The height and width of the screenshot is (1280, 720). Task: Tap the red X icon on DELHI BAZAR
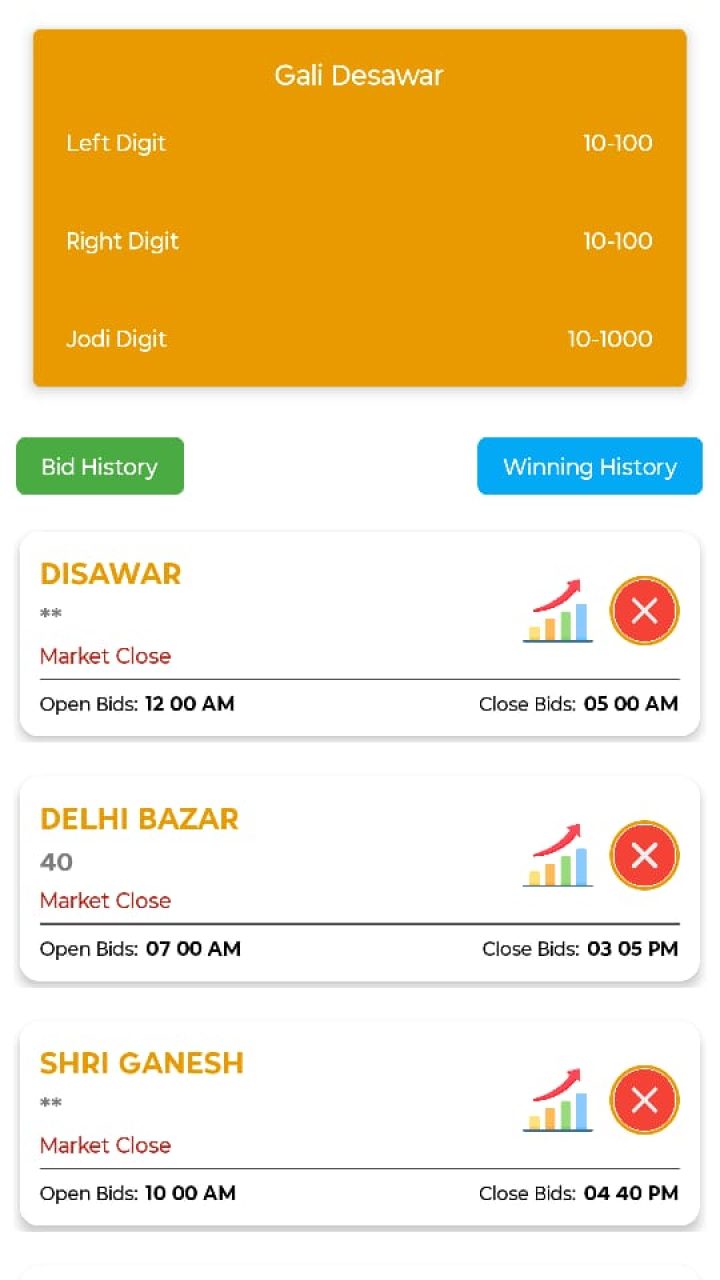coord(645,855)
